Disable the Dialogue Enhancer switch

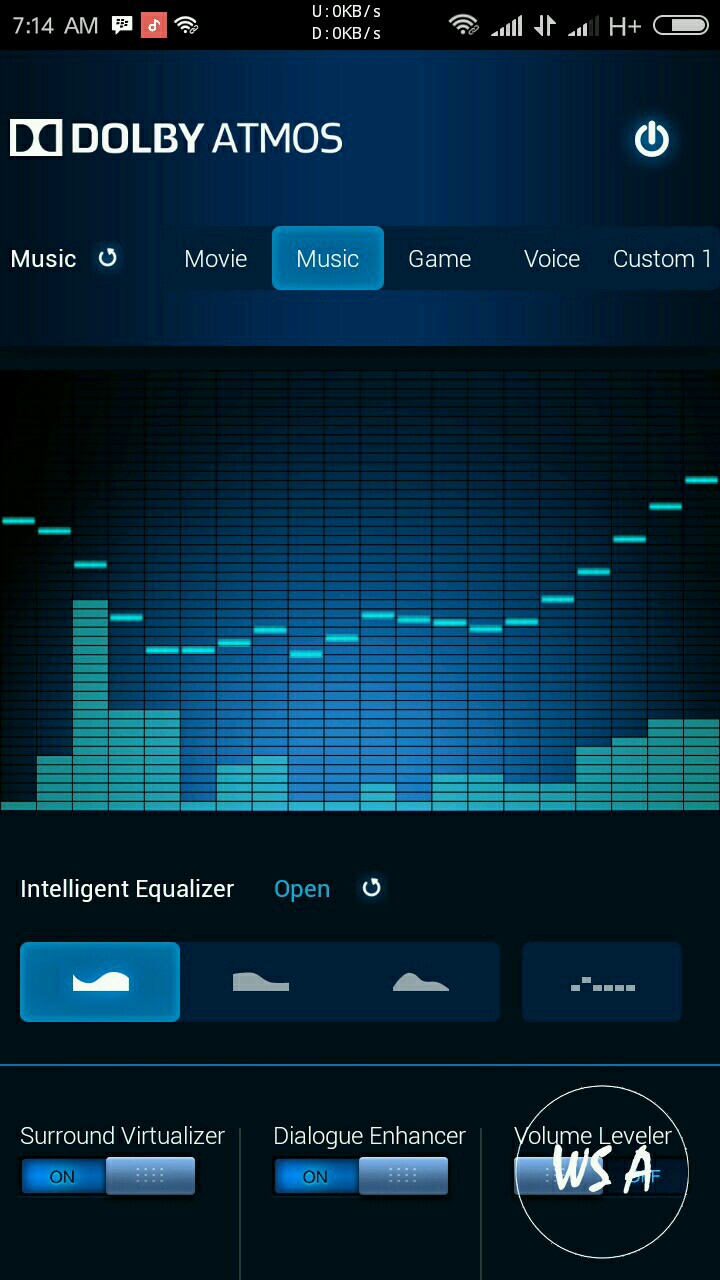point(361,1176)
